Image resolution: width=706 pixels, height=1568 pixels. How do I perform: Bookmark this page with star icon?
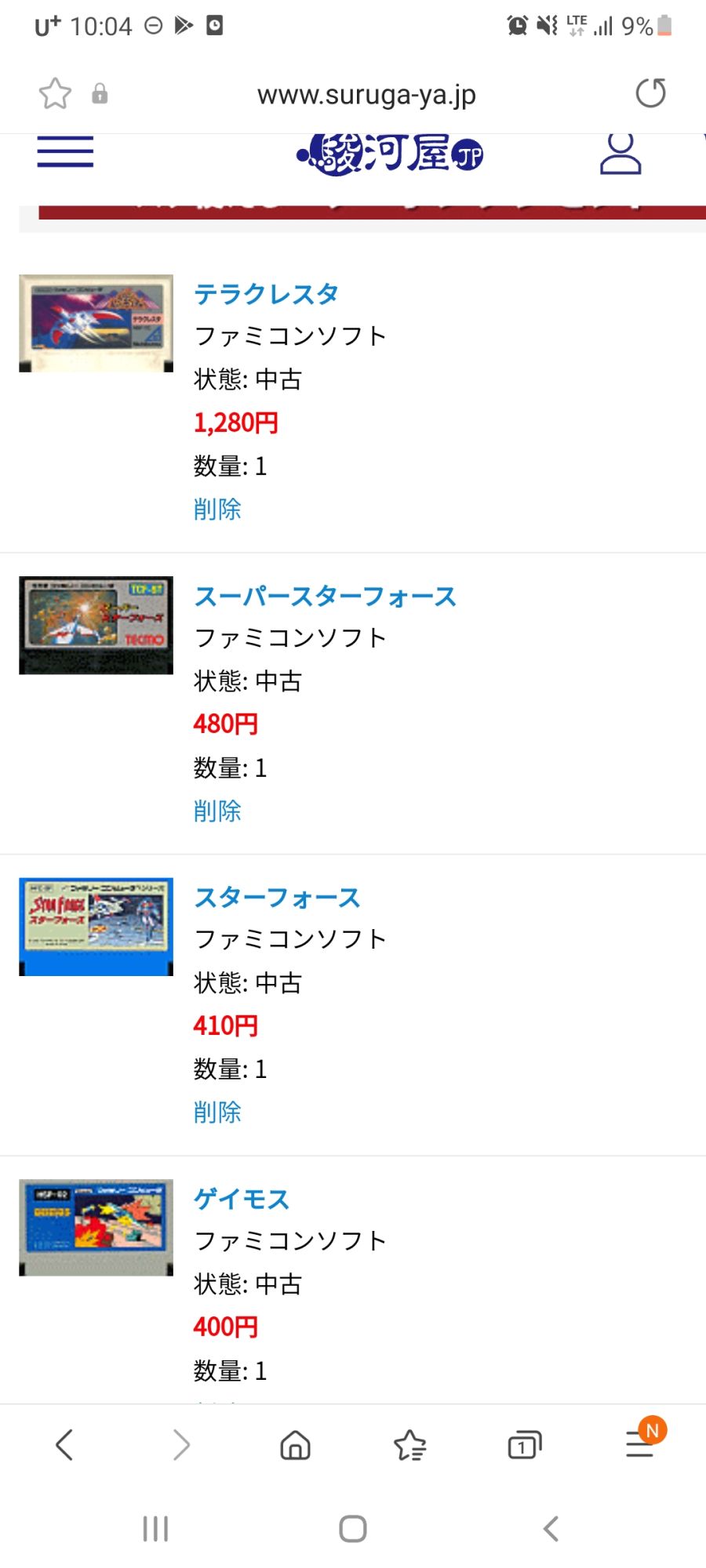55,94
